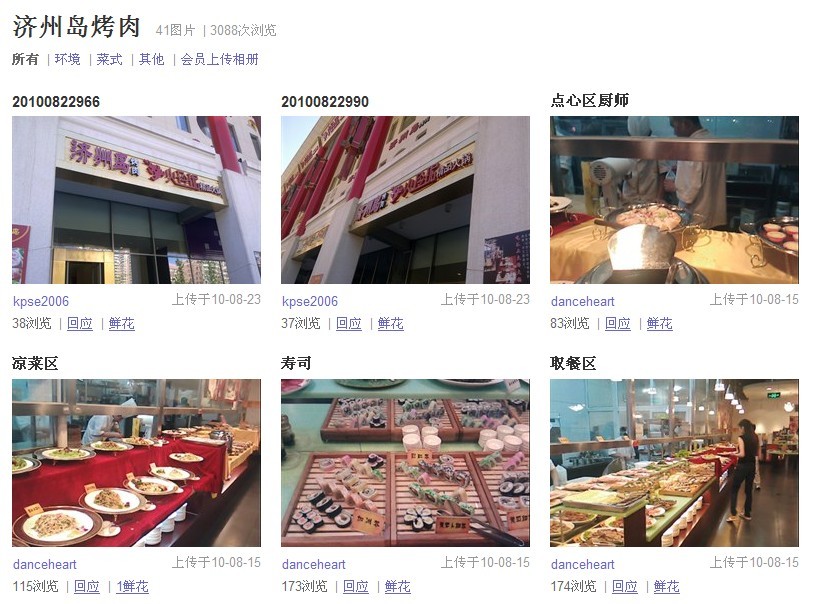Reply to the 点心区厨师 photo via 回应
This screenshot has width=816, height=604.
(618, 324)
